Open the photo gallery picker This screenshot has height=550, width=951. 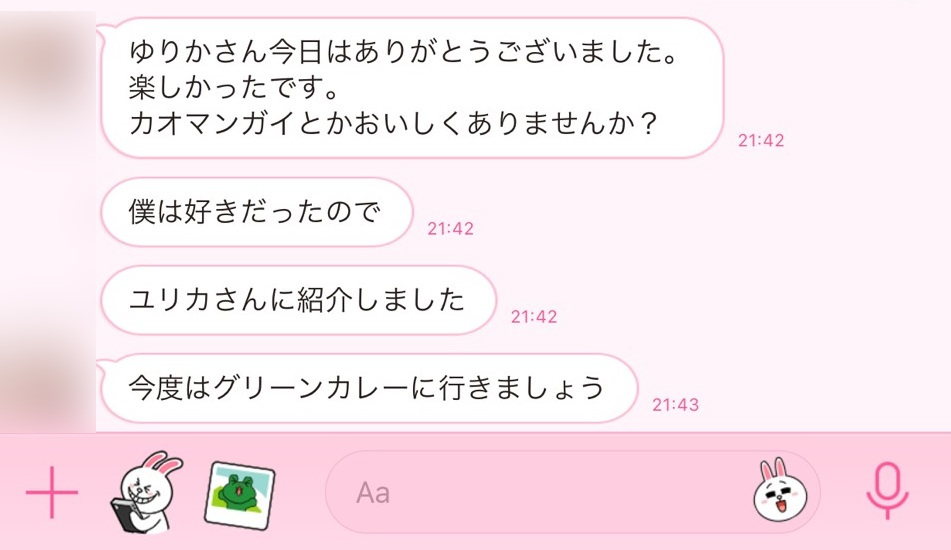[x=239, y=493]
